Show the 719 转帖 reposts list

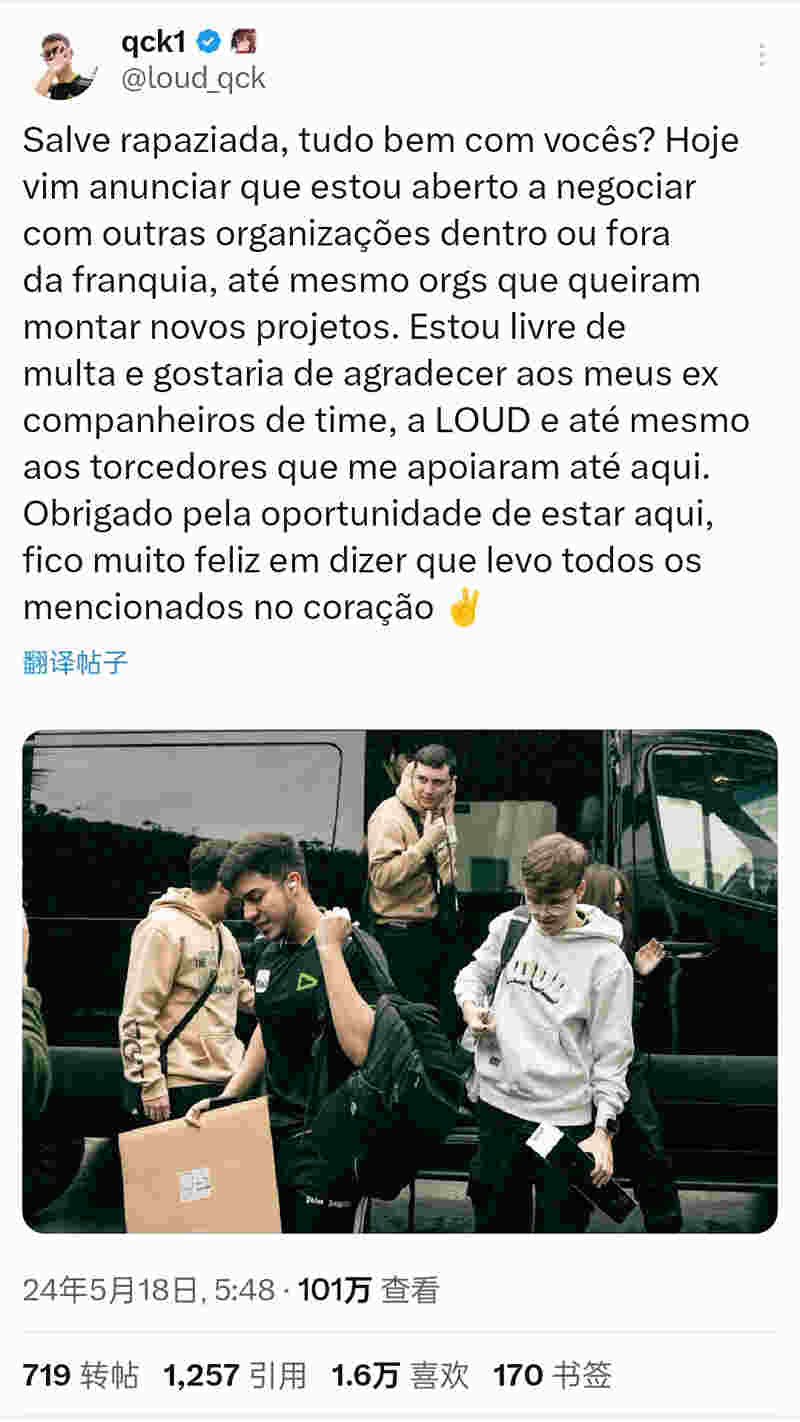80,1375
